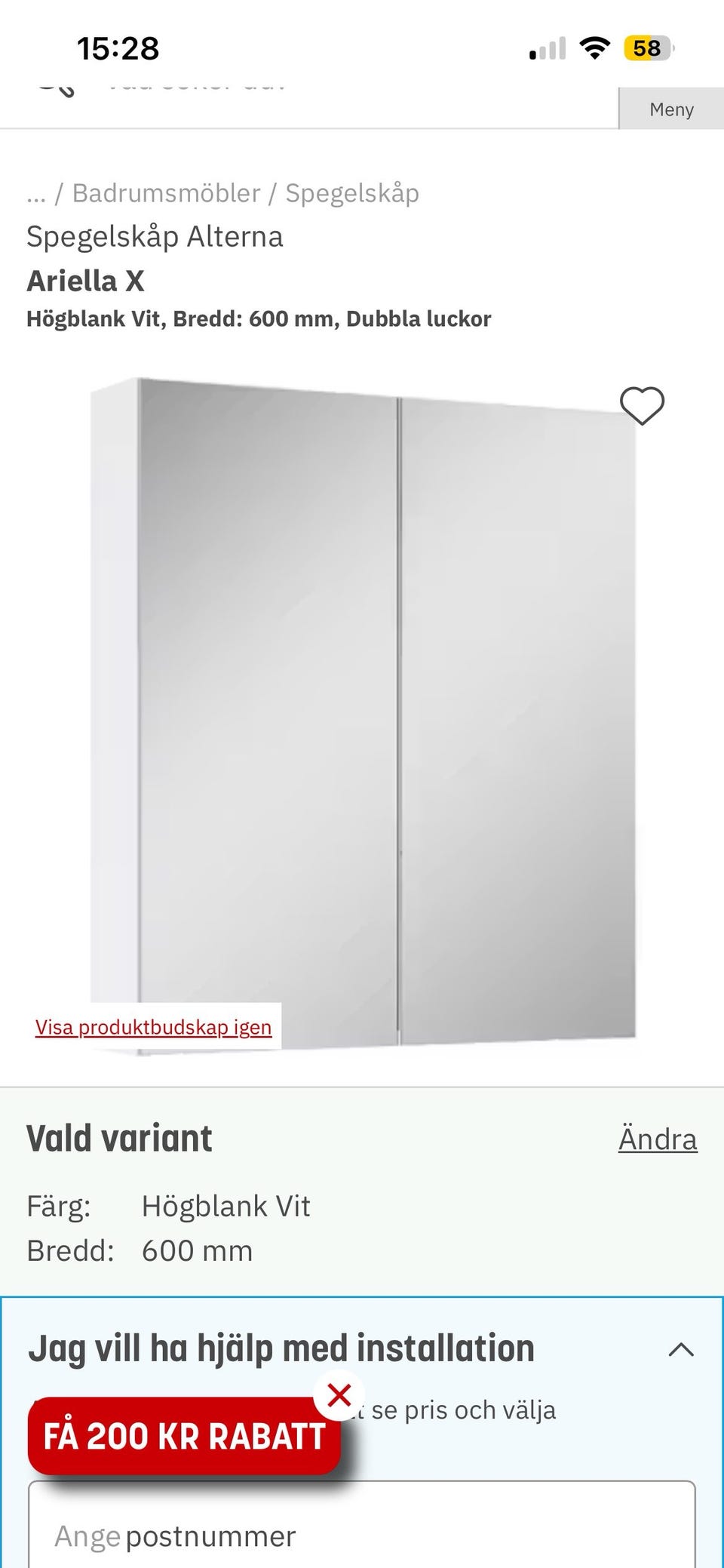The width and height of the screenshot is (724, 1568).
Task: Select the Högblank Vit color value
Action: tap(225, 1206)
